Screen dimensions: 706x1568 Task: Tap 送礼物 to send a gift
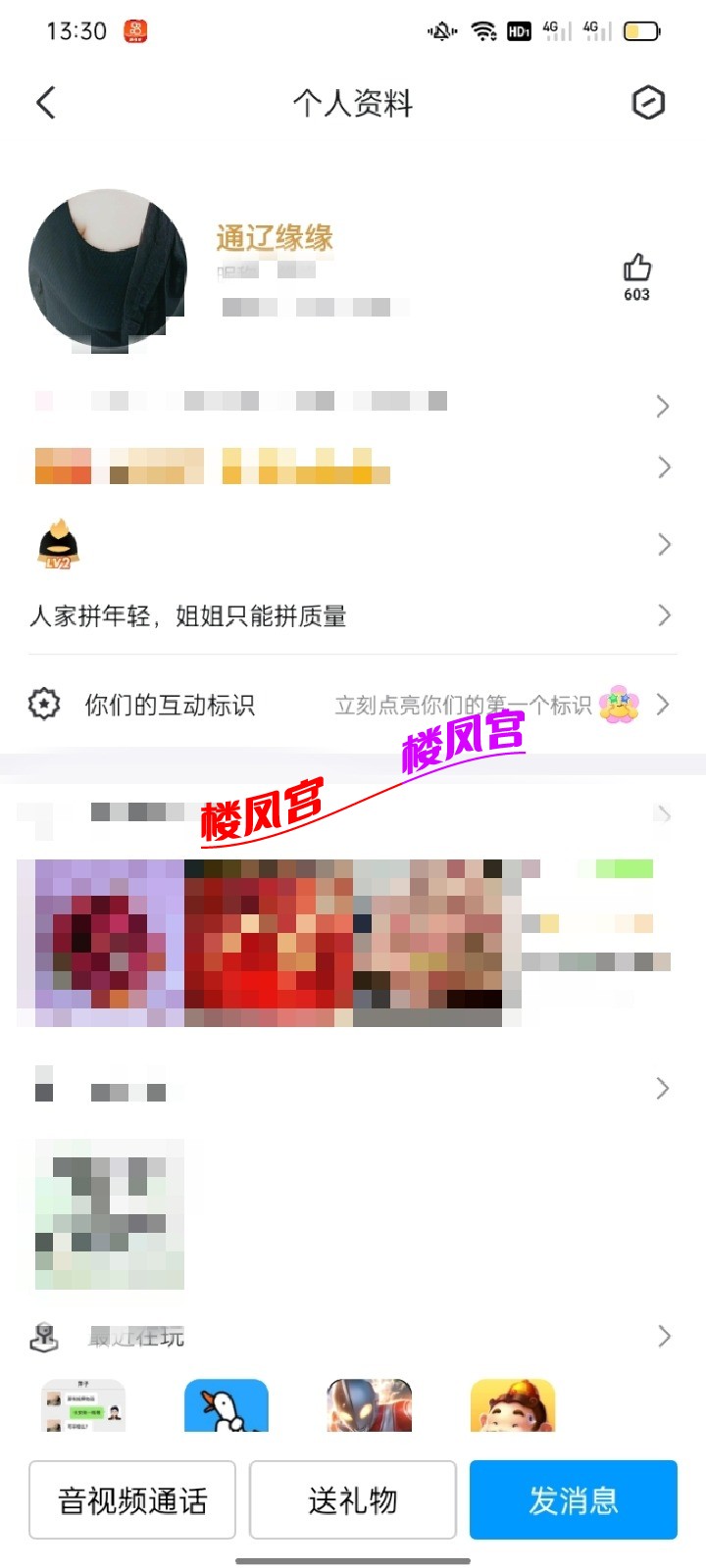[x=353, y=1499]
